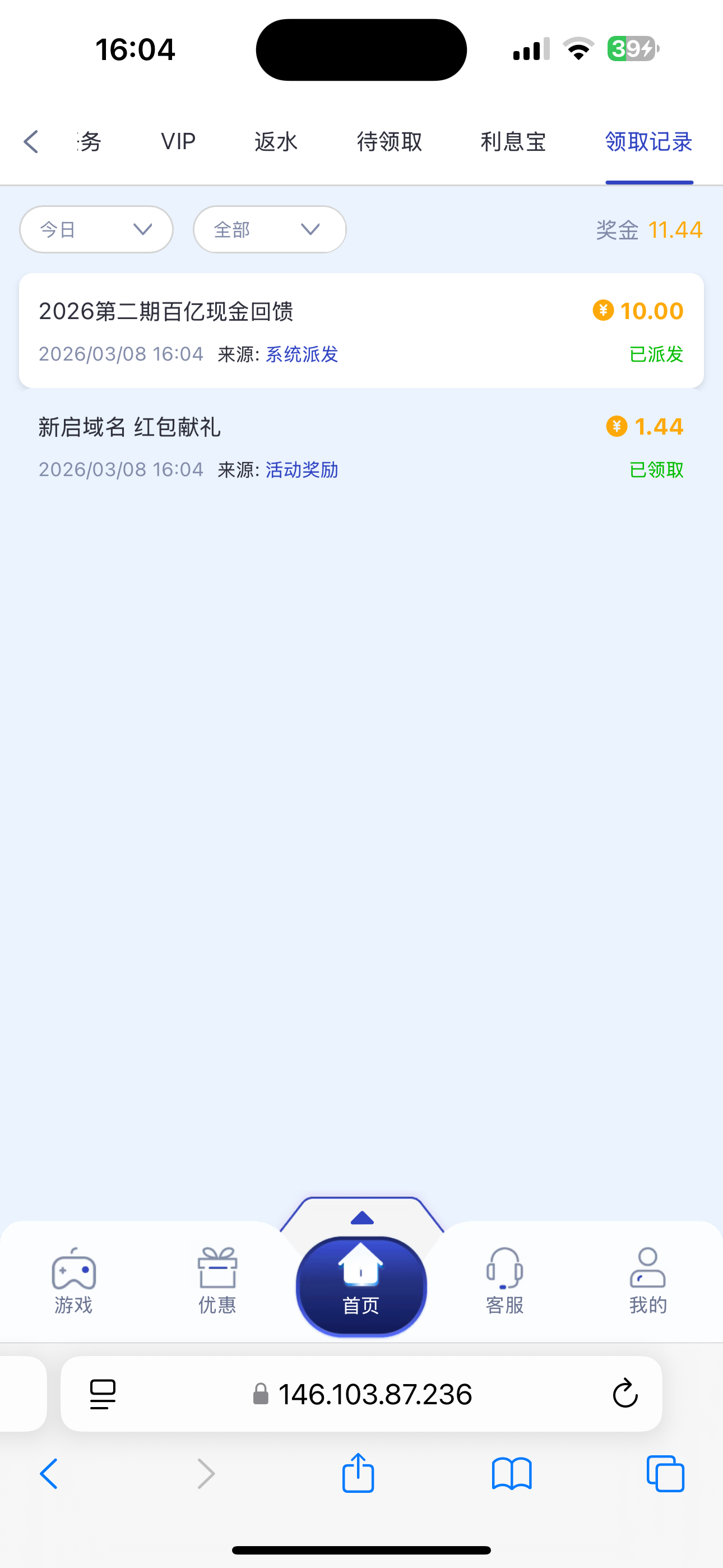Screen dimensions: 723x1568
Task: Reload the page in Safari
Action: [624, 1394]
